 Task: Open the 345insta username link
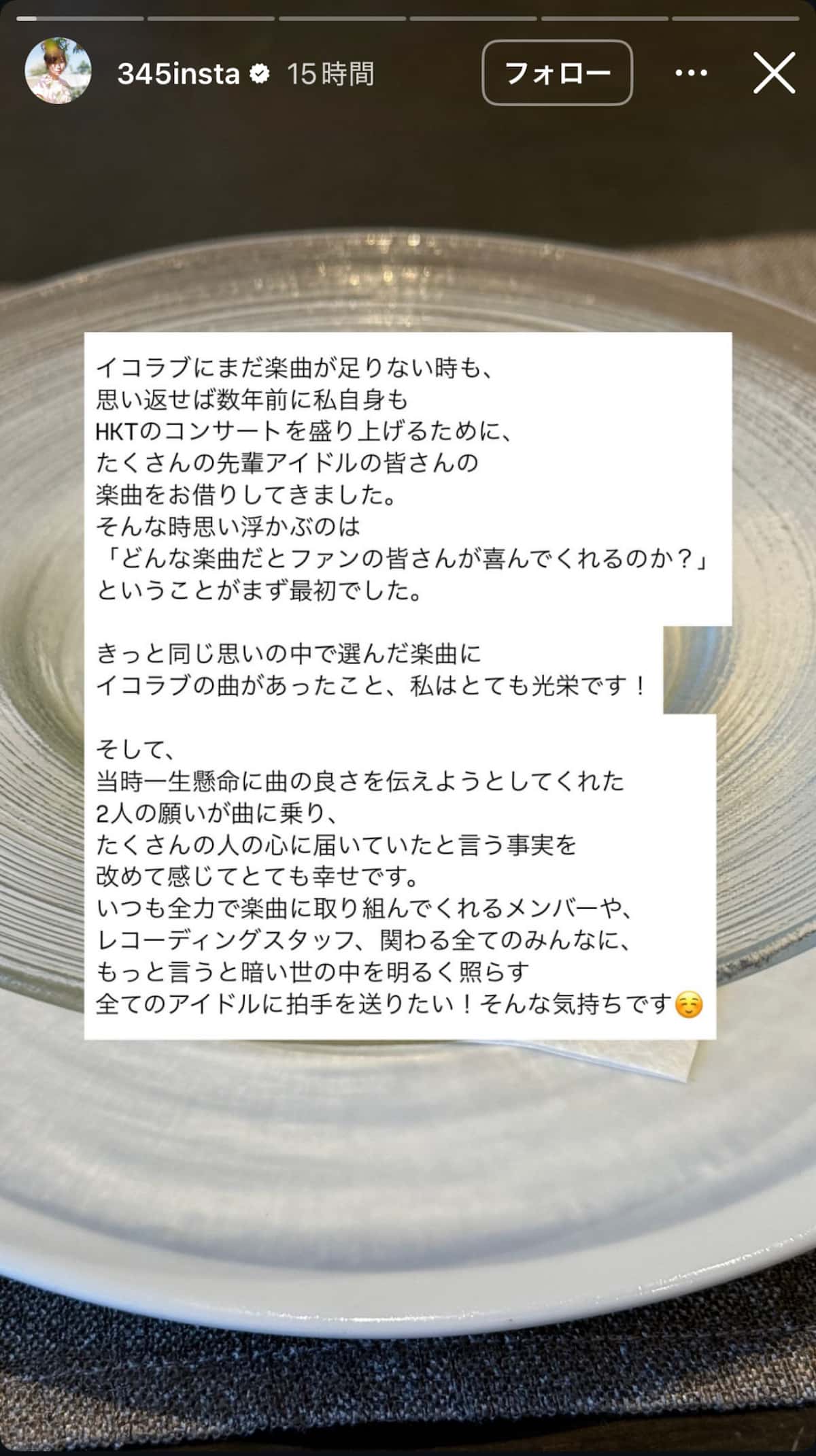pos(178,73)
